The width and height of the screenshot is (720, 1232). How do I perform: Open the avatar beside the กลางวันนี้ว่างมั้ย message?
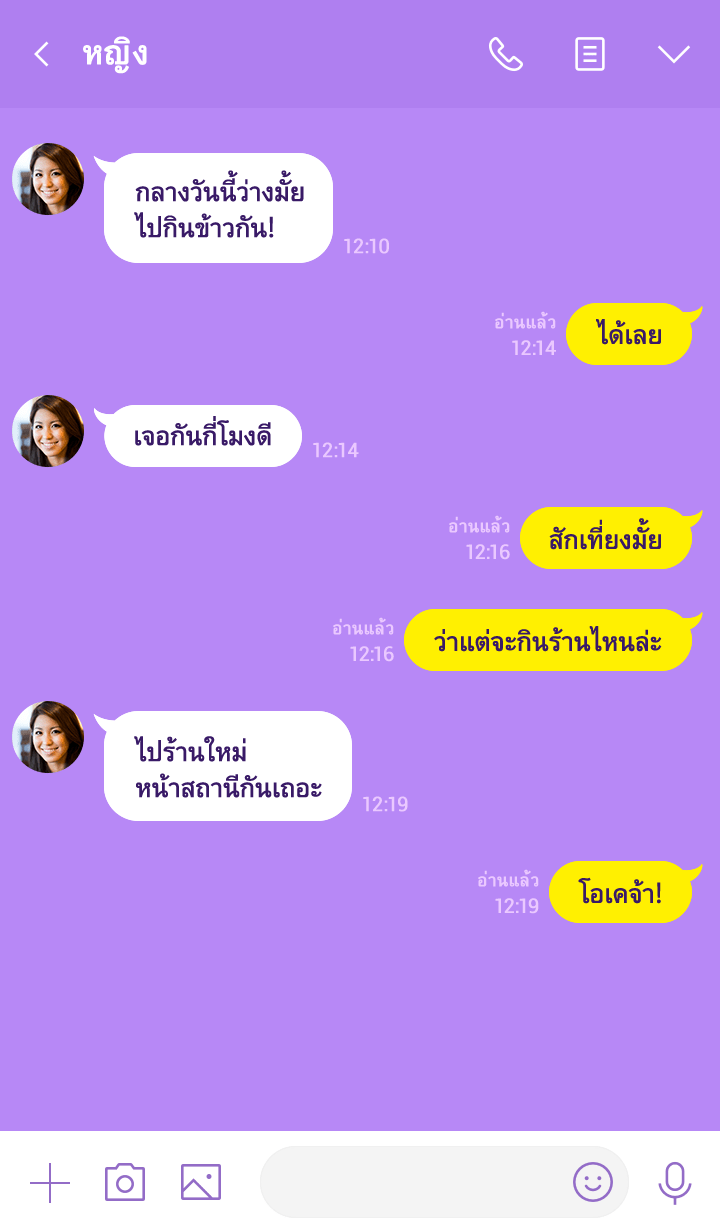click(48, 179)
